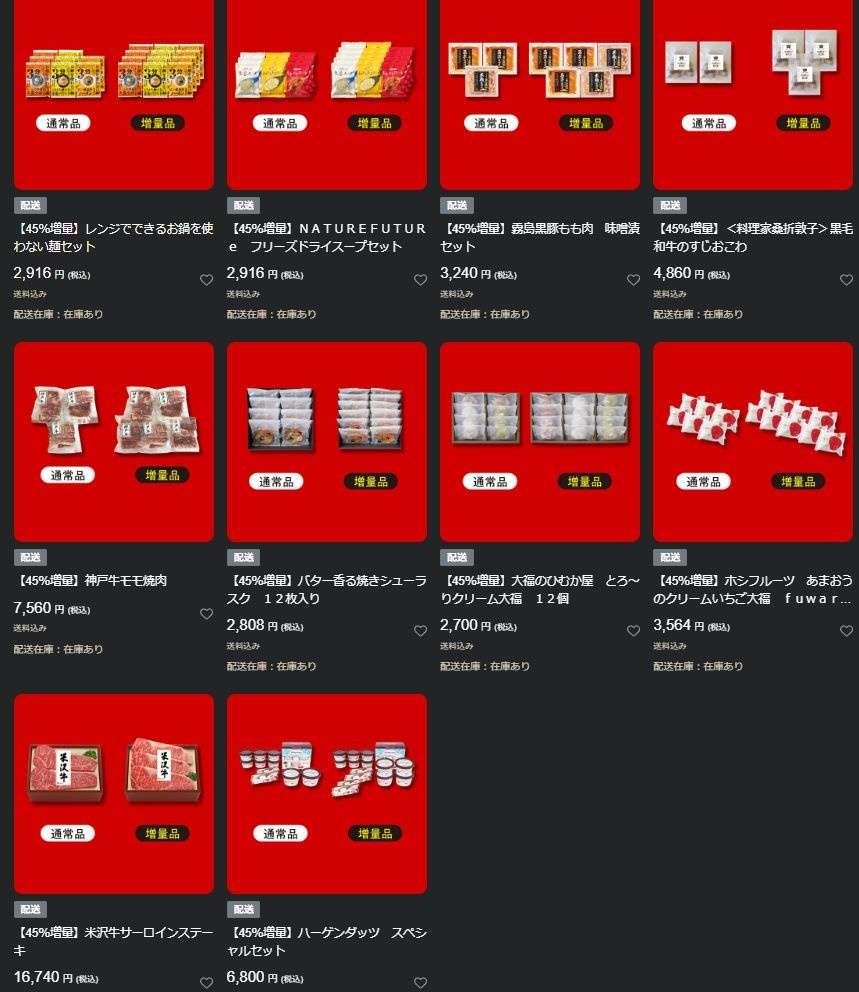Heart the とろ〜りクリーム大福 12個 item

pos(633,631)
